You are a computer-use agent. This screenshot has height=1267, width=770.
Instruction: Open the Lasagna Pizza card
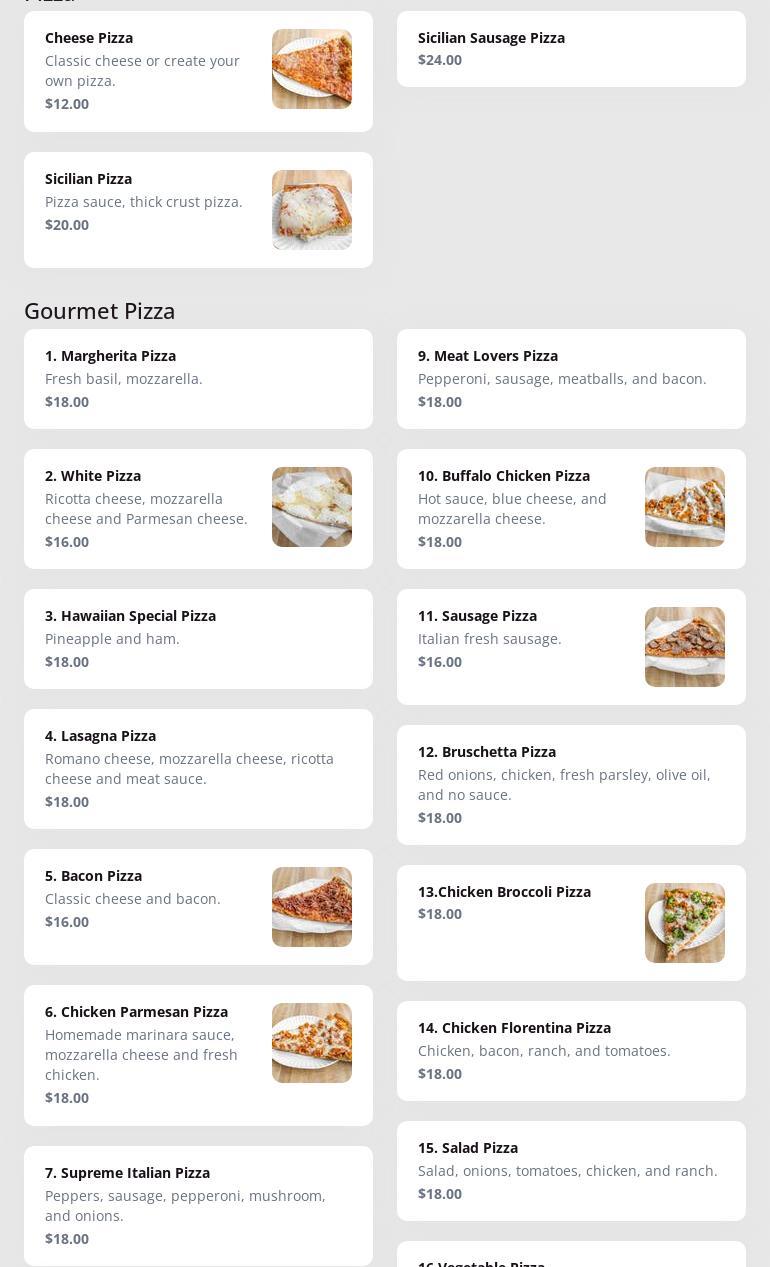(x=198, y=769)
